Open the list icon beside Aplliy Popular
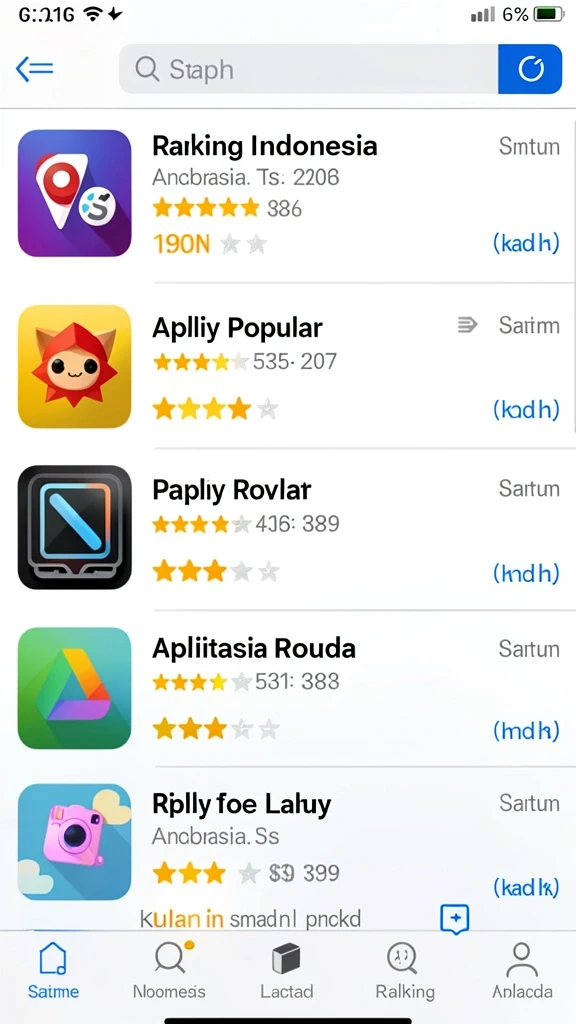The width and height of the screenshot is (576, 1024). tap(467, 325)
